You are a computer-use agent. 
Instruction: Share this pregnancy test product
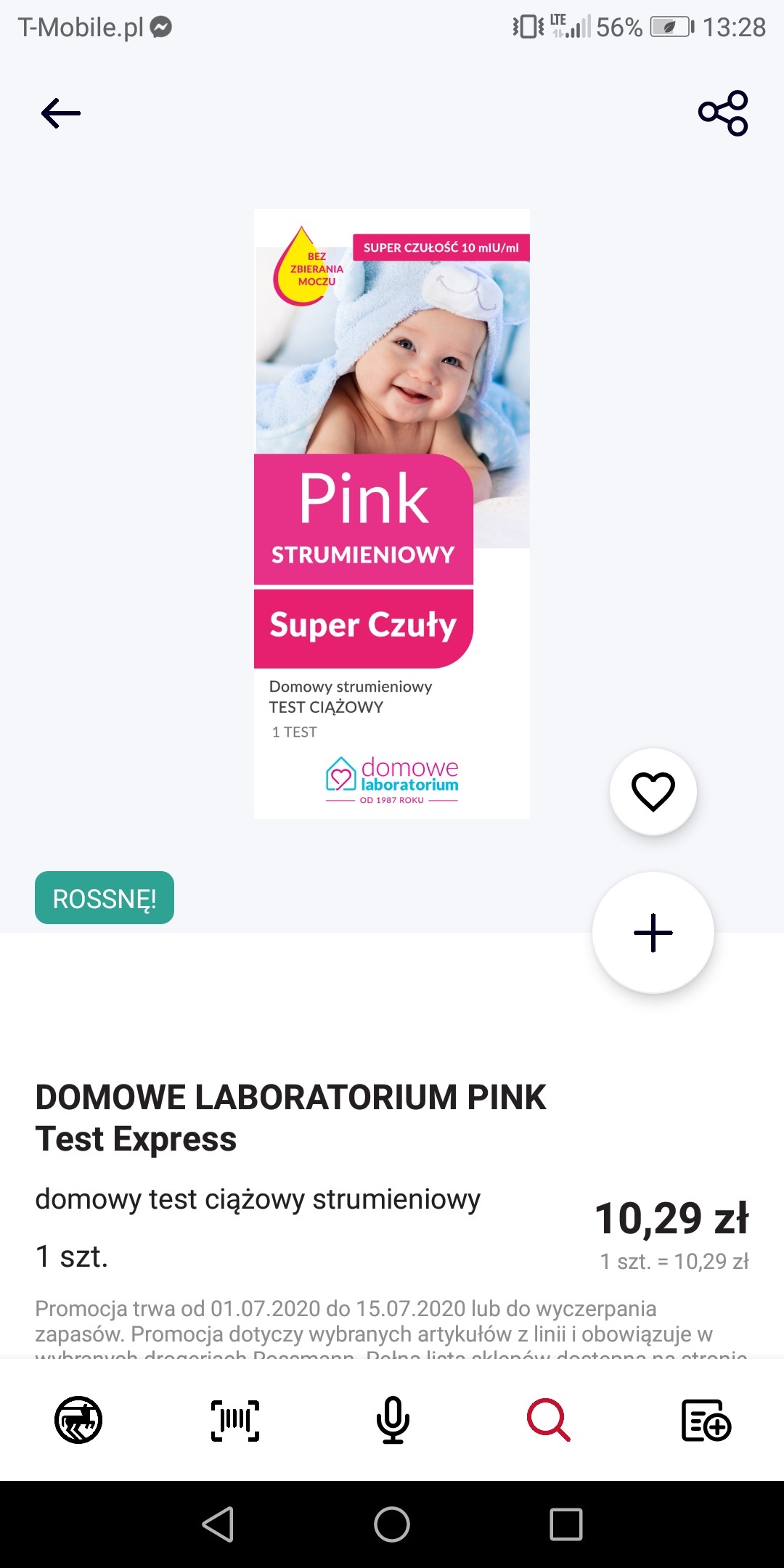[723, 113]
